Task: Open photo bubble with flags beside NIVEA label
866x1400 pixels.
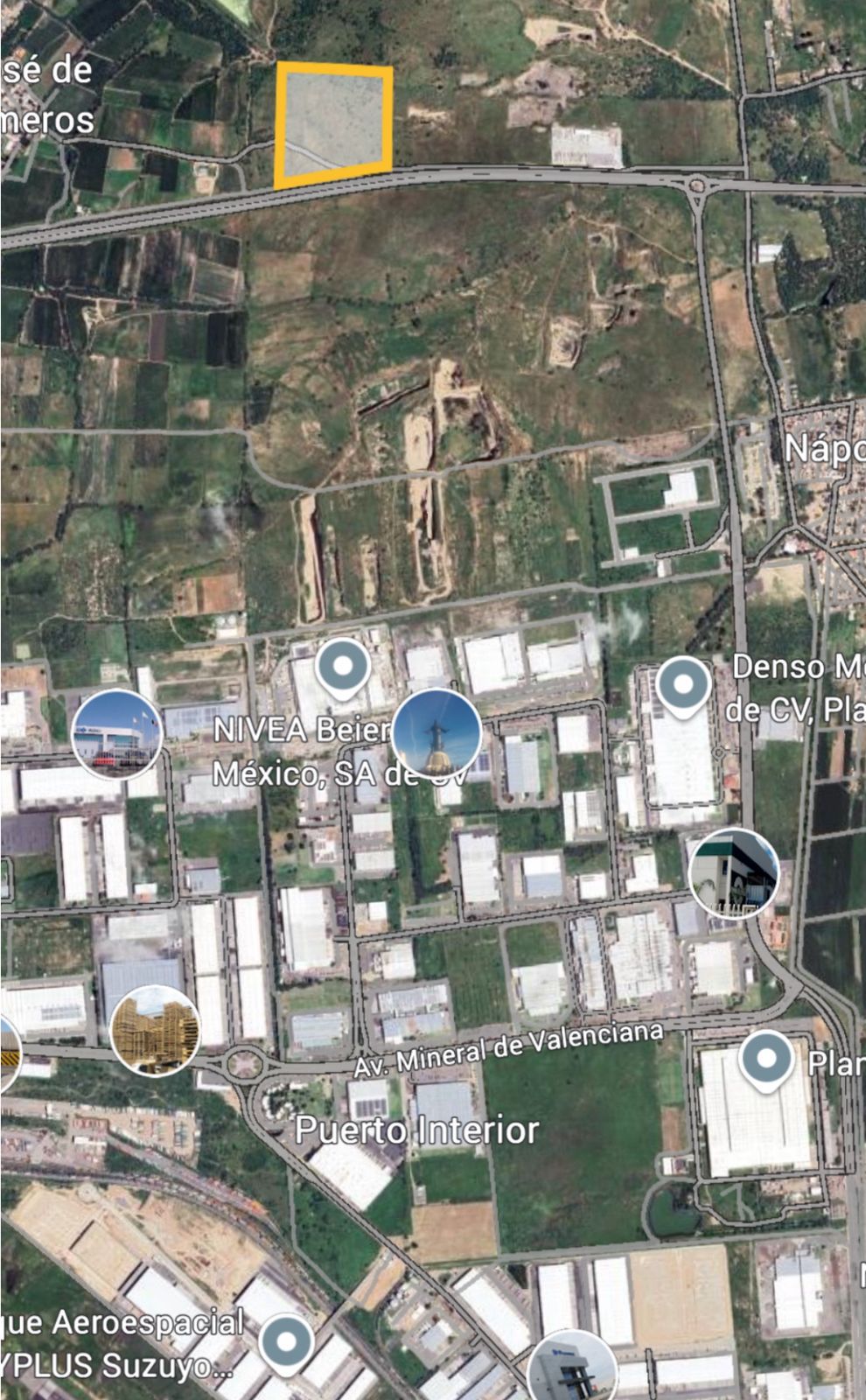Action: tap(116, 735)
